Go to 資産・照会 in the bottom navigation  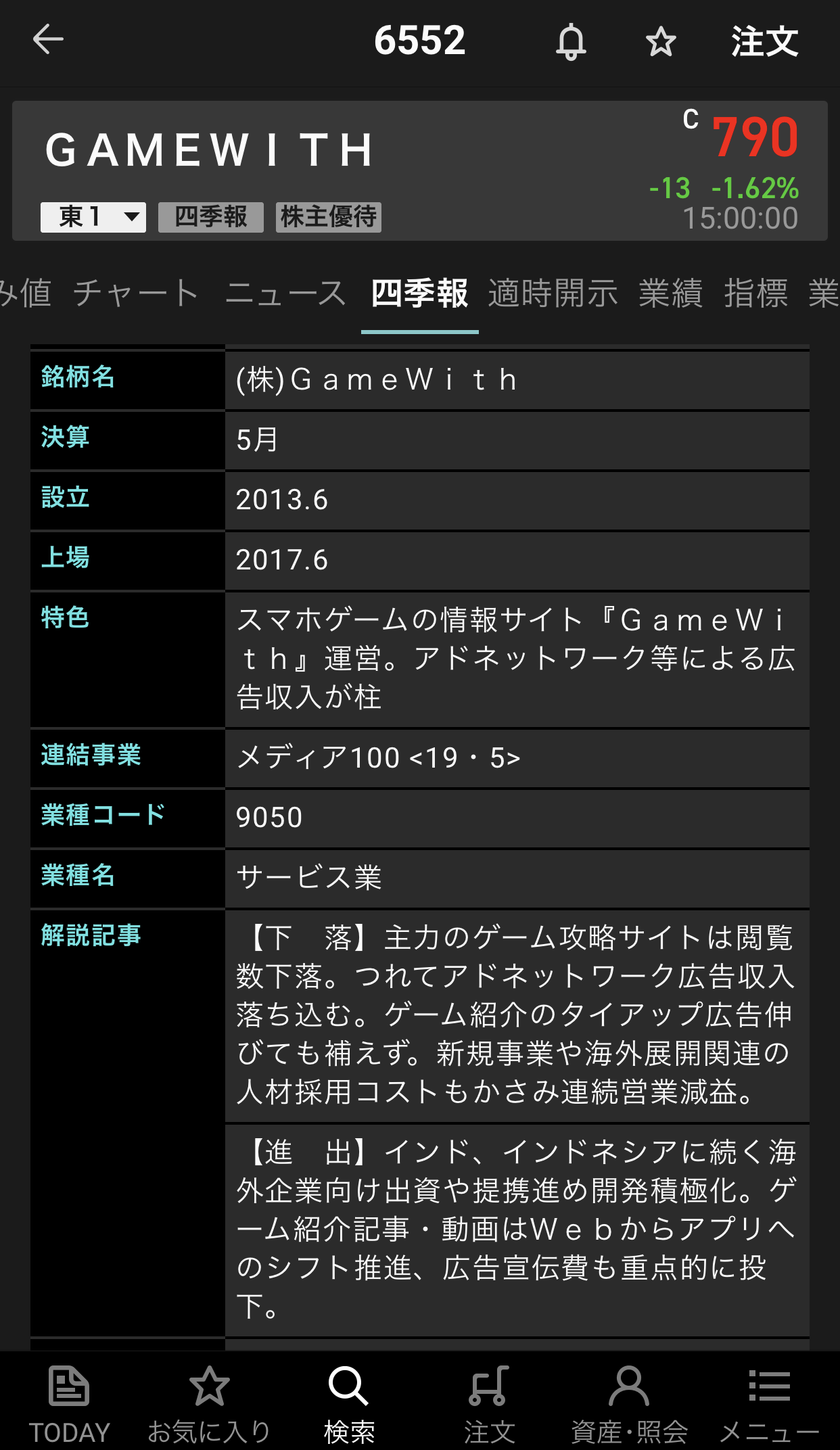629,1403
